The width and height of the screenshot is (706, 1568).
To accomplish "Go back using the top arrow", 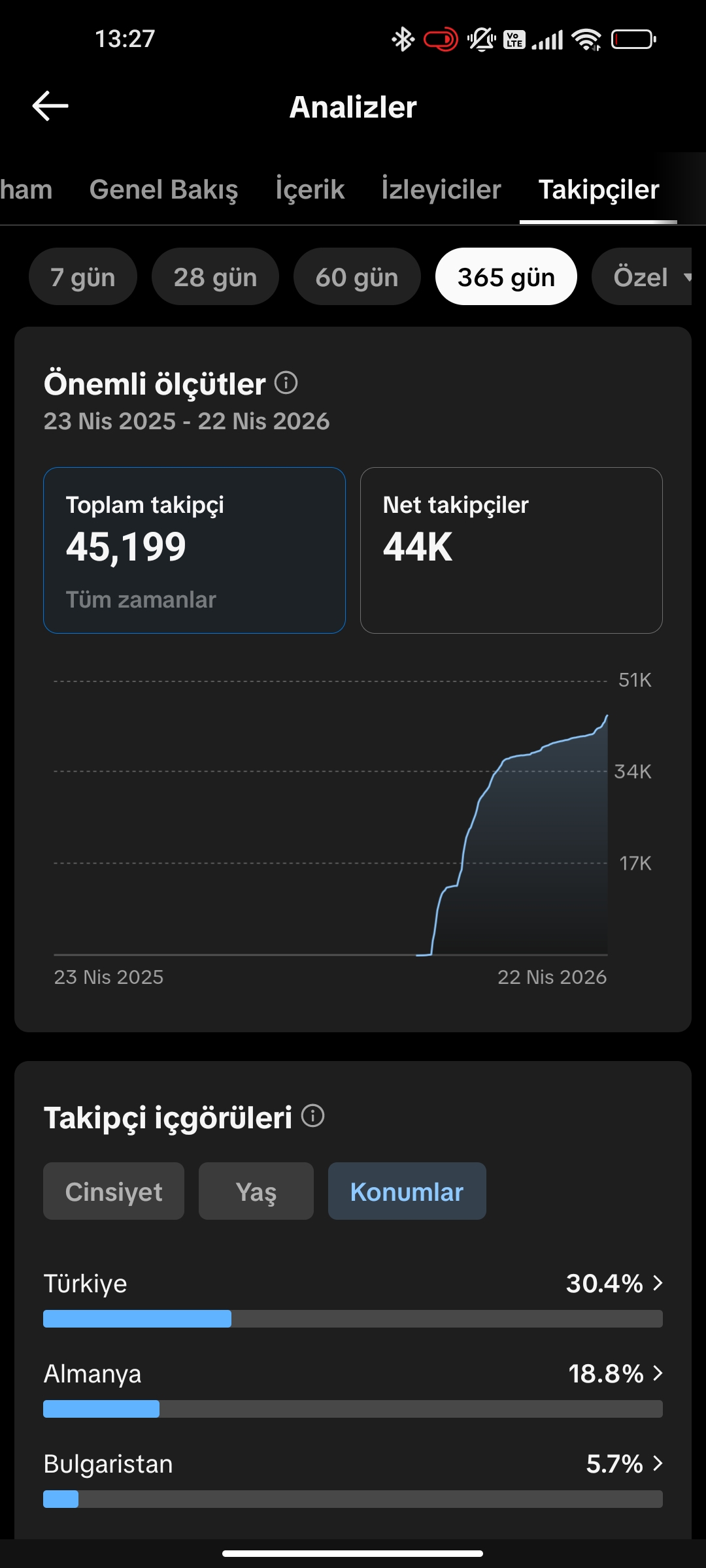I will tap(50, 106).
